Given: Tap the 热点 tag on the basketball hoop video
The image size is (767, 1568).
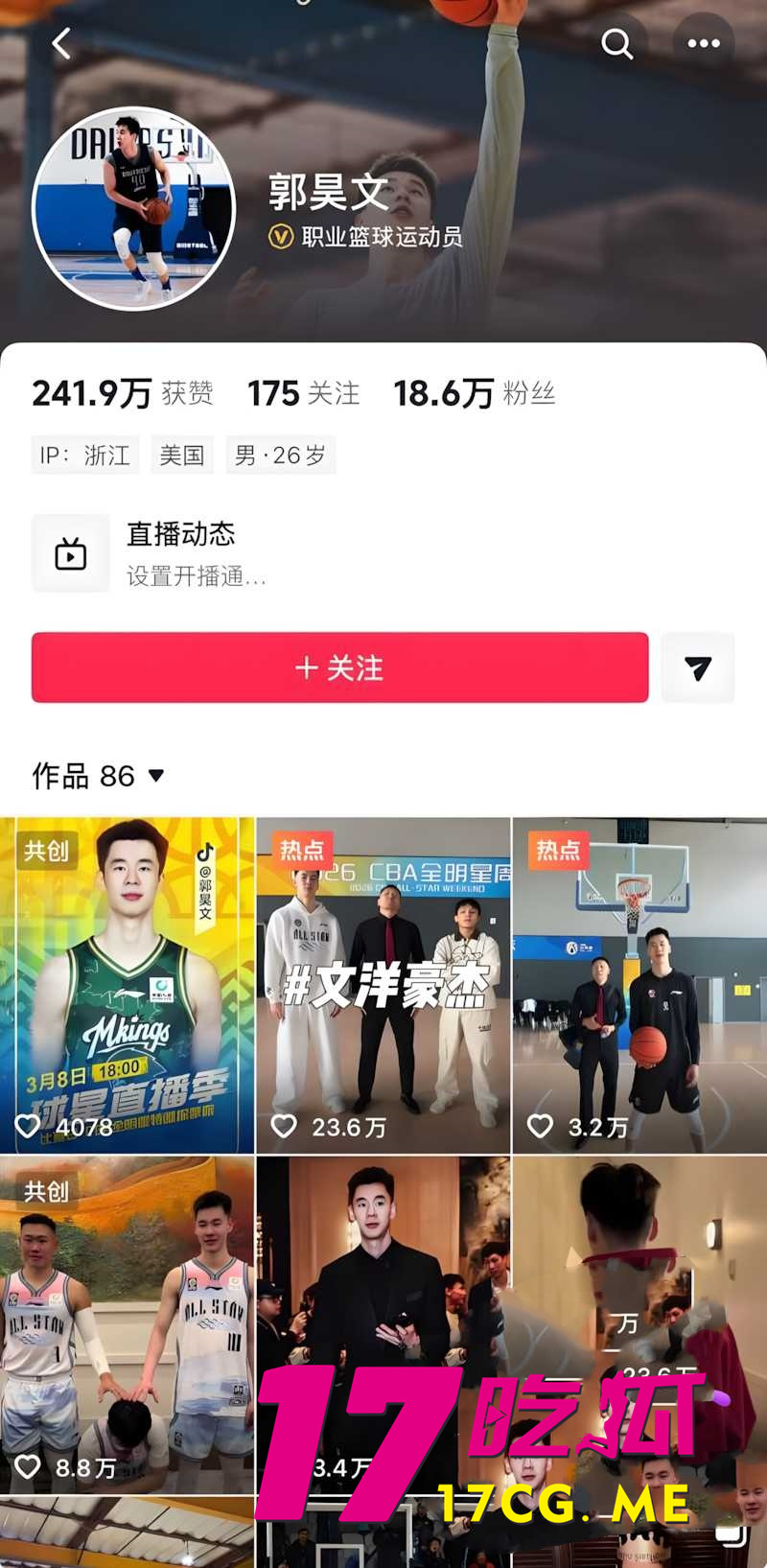Looking at the screenshot, I should tap(557, 850).
